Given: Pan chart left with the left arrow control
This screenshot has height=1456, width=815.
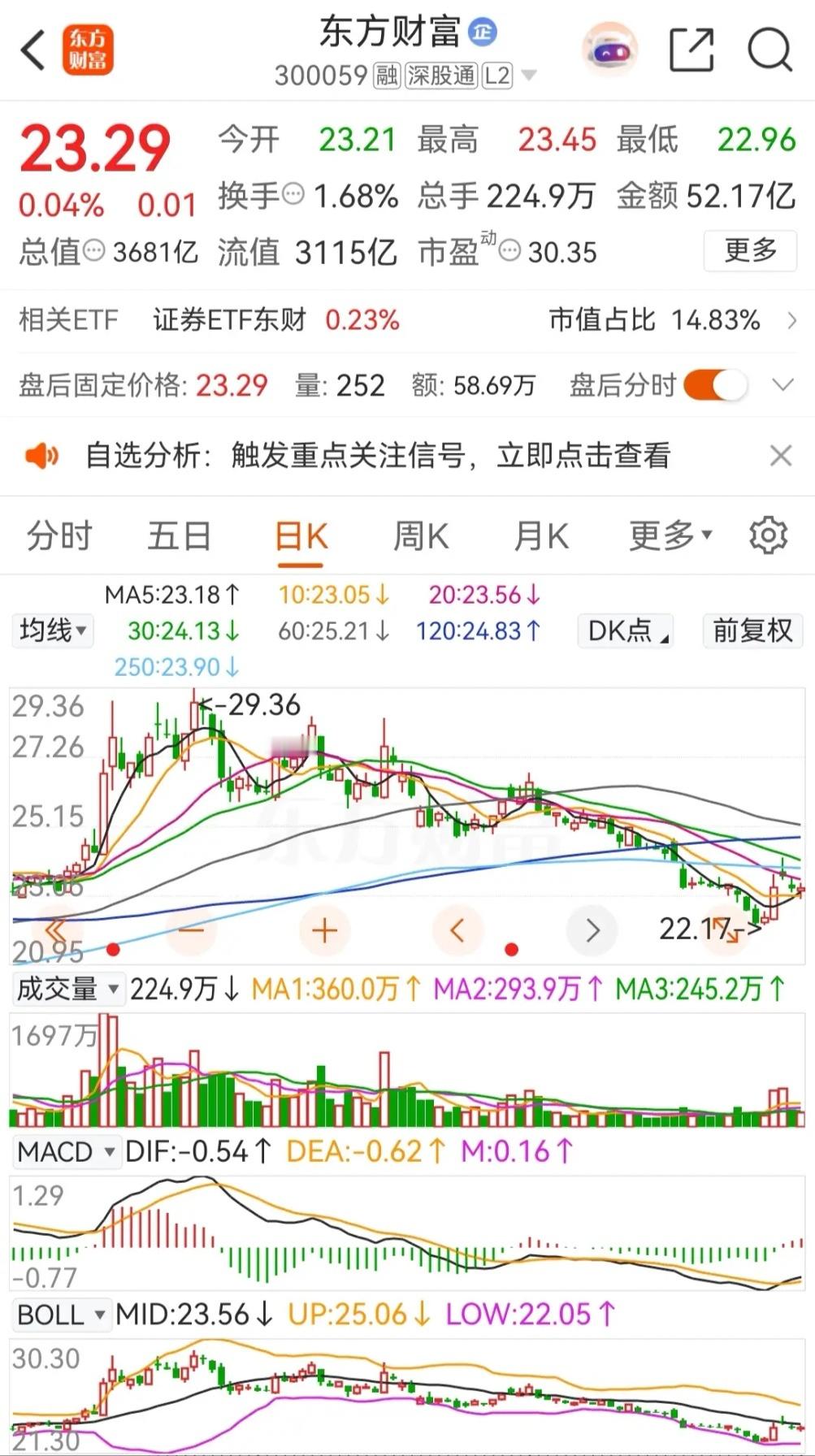Looking at the screenshot, I should (x=457, y=930).
